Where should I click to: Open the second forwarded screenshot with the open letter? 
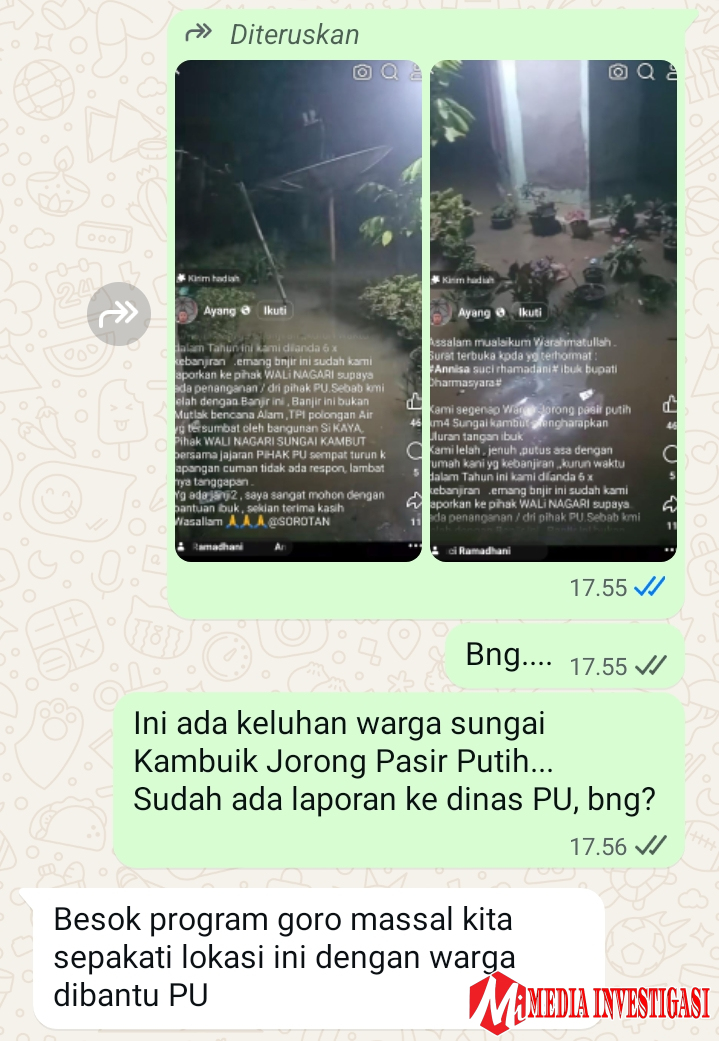point(553,310)
